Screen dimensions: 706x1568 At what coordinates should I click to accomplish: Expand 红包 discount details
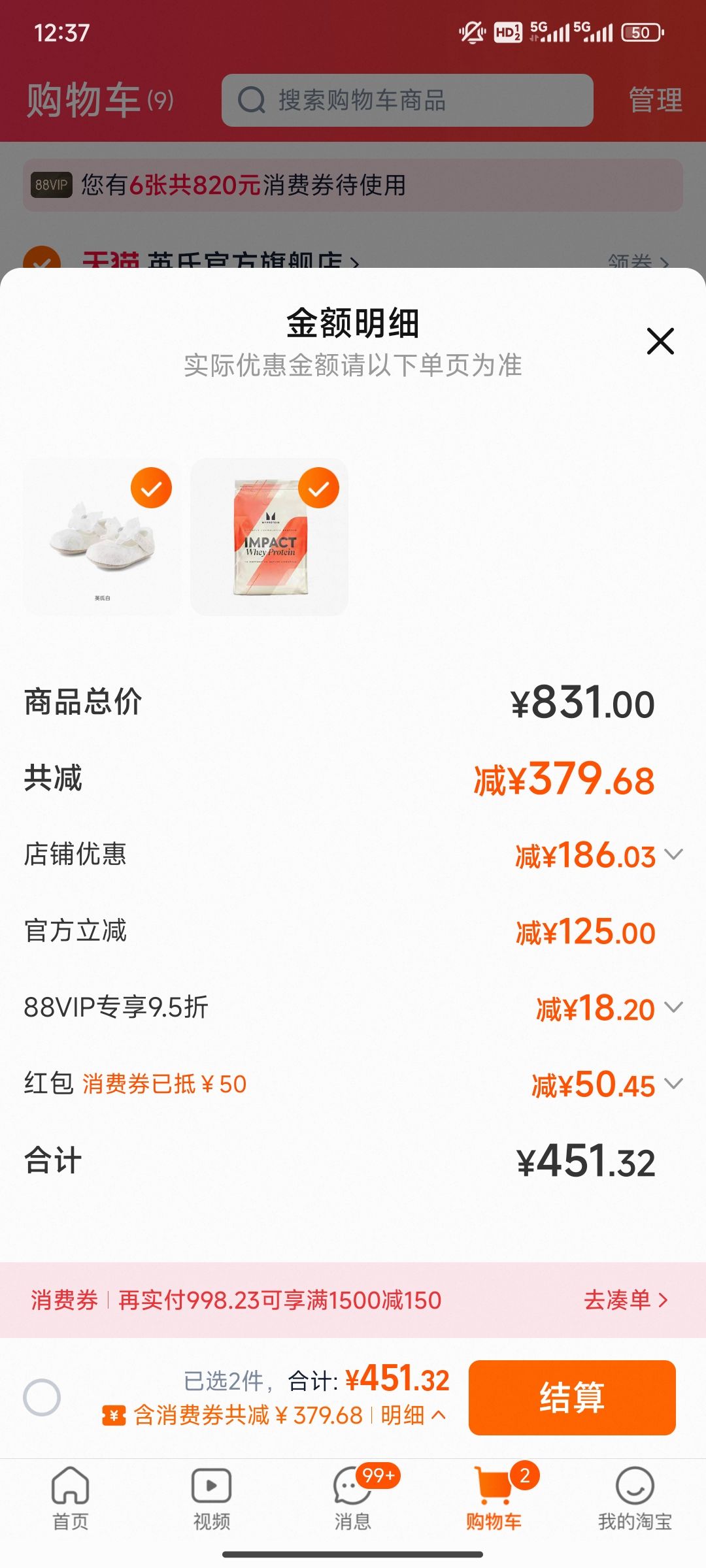[673, 1084]
